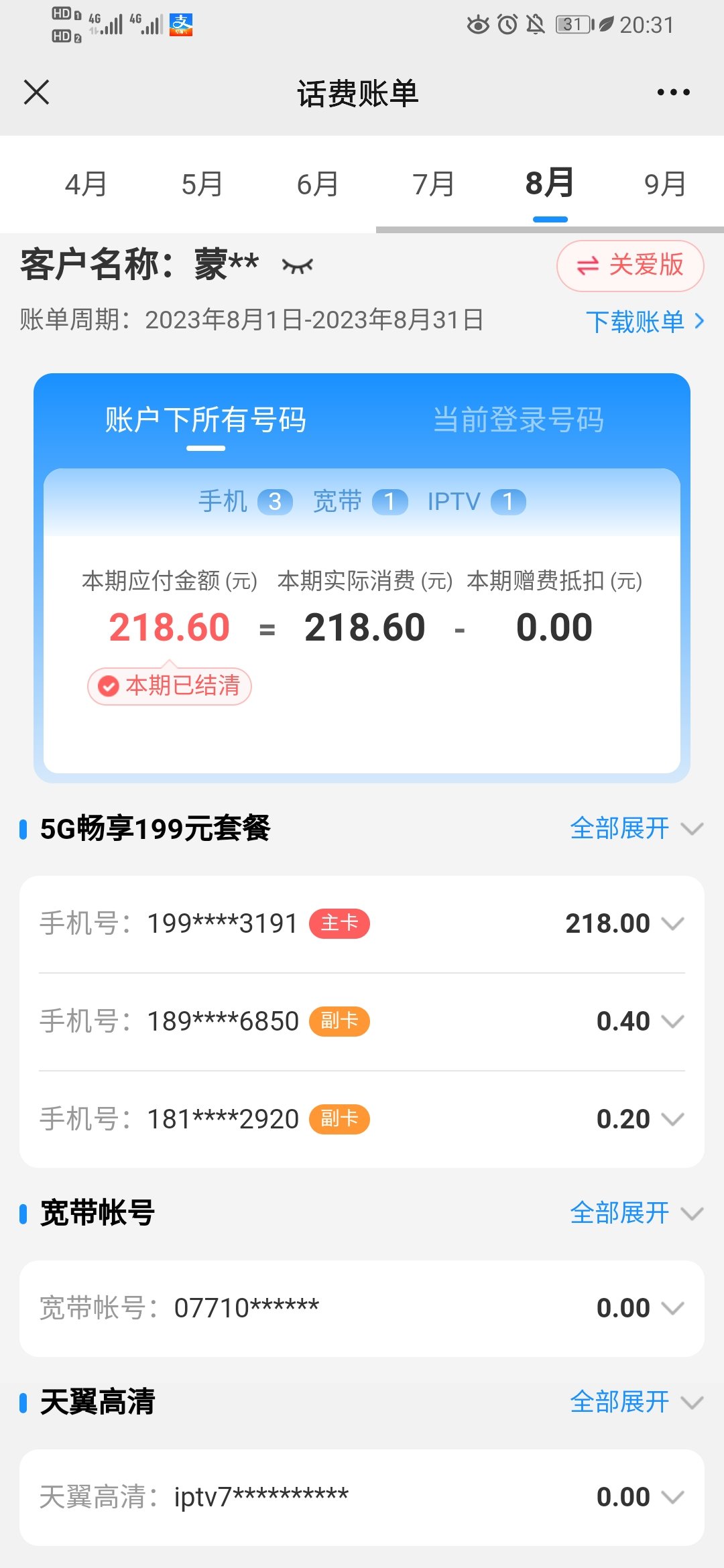This screenshot has width=724, height=1568.
Task: Select 账户下所有号码 tab
Action: [206, 420]
